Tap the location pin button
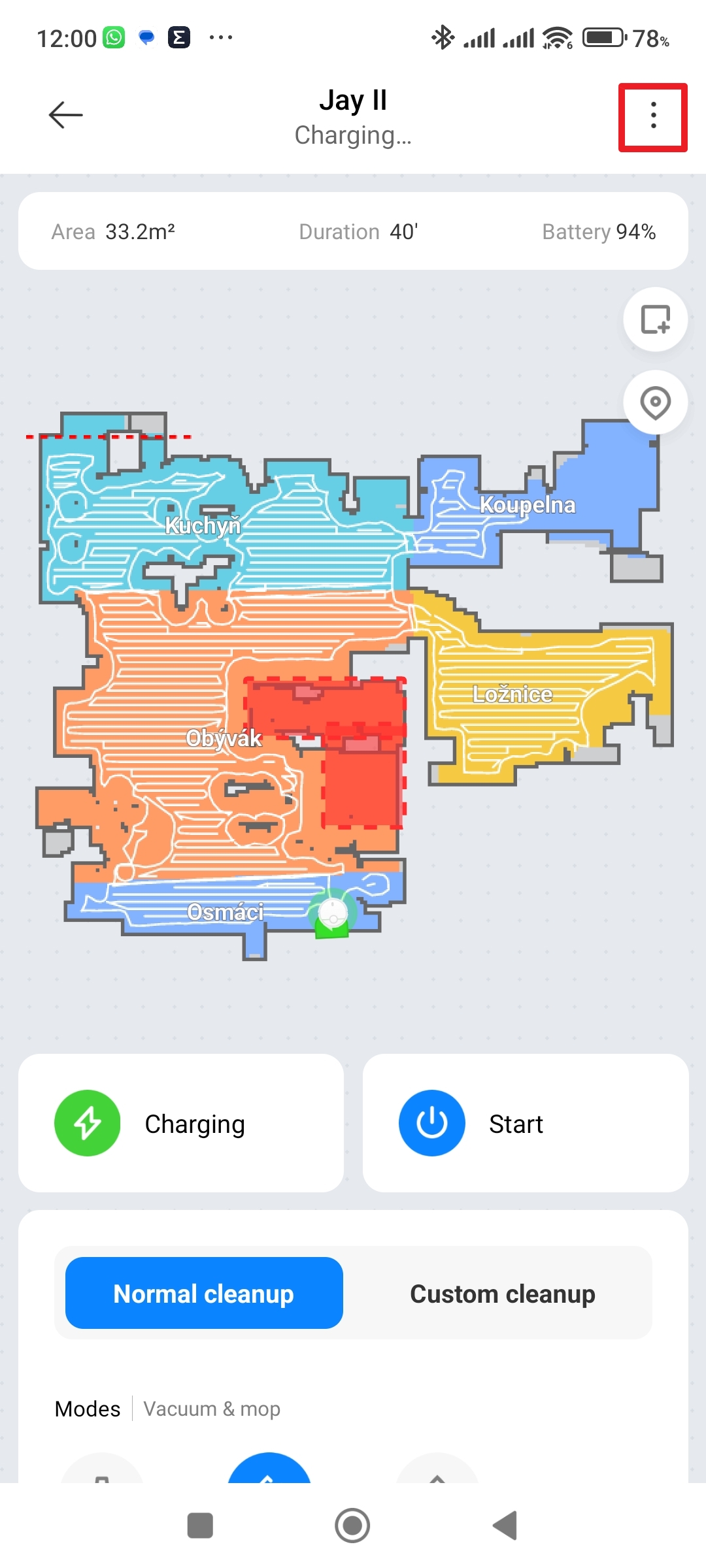This screenshot has height=1568, width=706. click(655, 402)
